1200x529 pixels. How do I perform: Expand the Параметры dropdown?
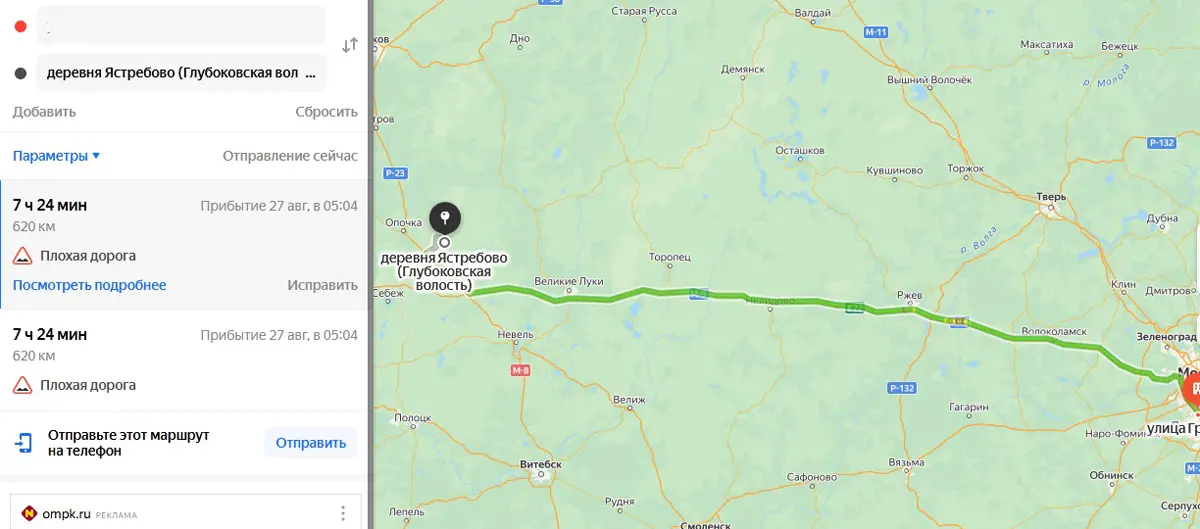tap(56, 156)
